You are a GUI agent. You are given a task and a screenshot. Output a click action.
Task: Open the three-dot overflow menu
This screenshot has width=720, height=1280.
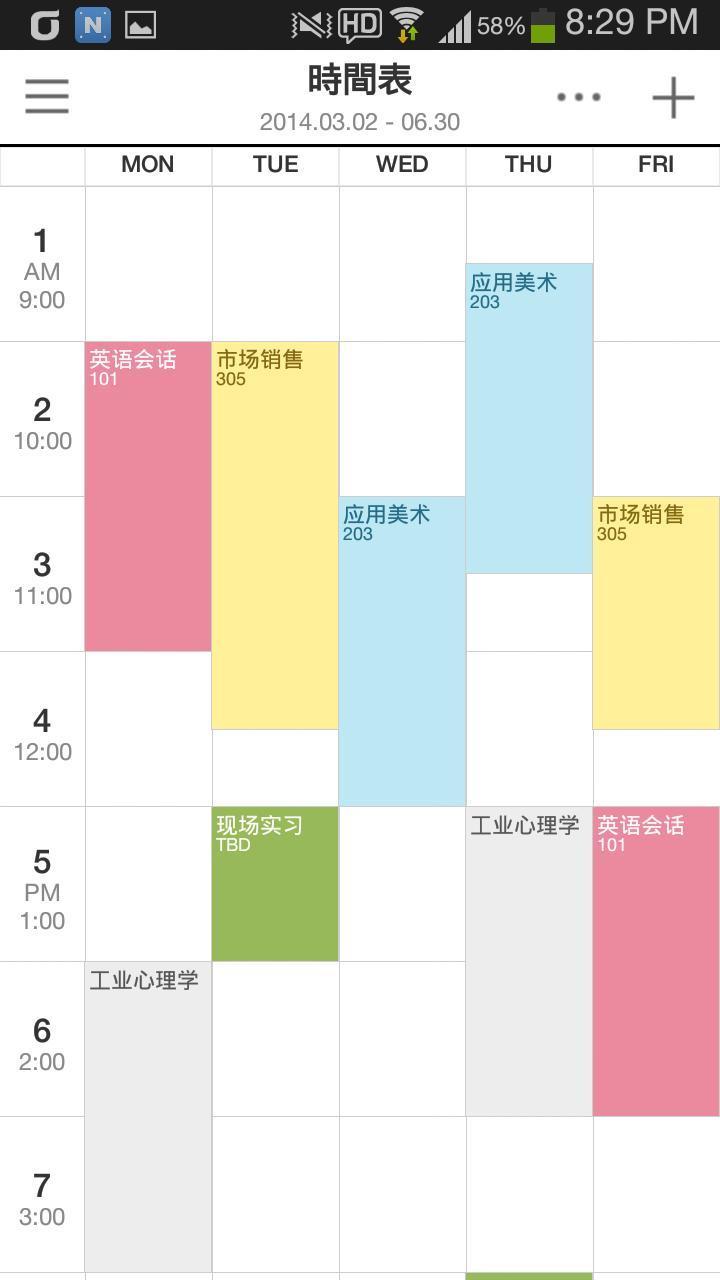579,97
